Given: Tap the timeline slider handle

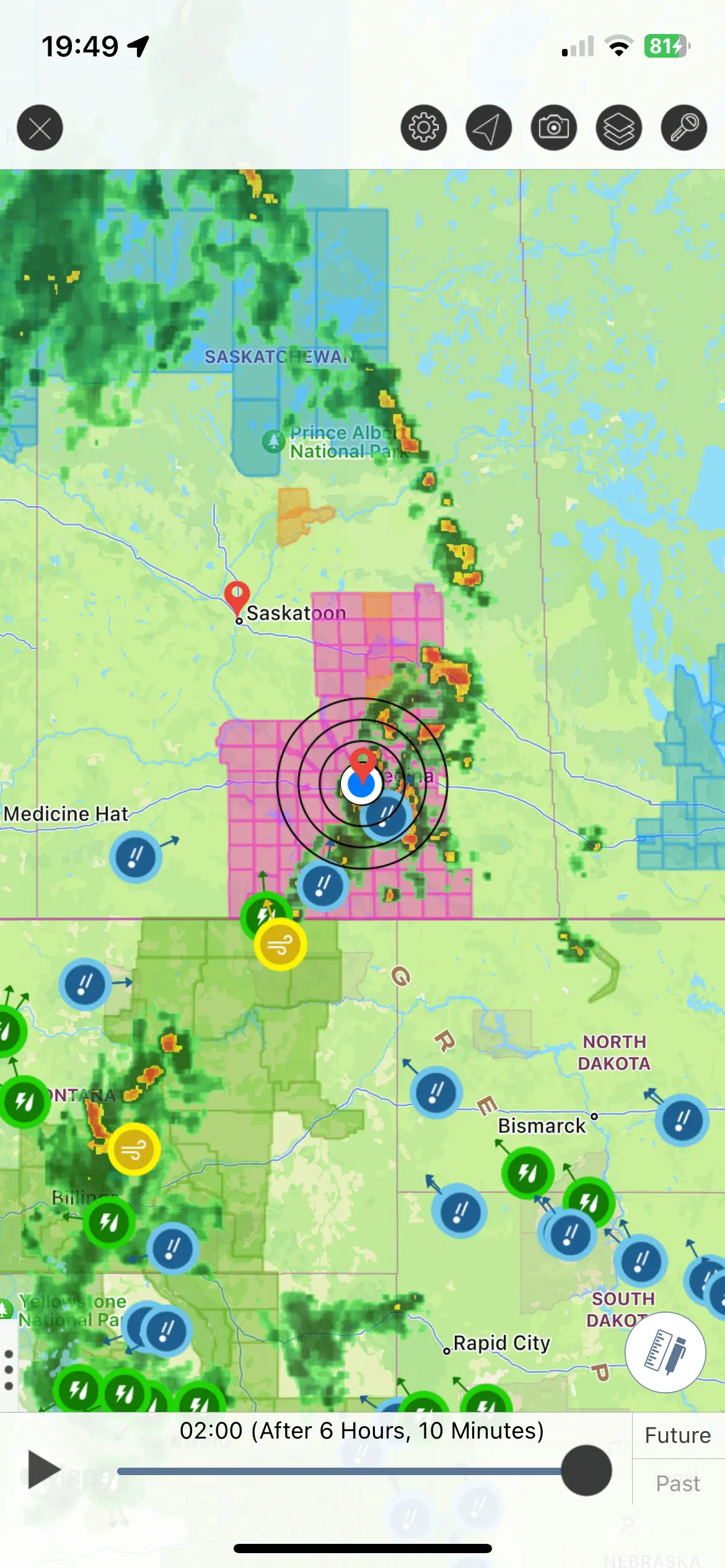Looking at the screenshot, I should 586,1470.
